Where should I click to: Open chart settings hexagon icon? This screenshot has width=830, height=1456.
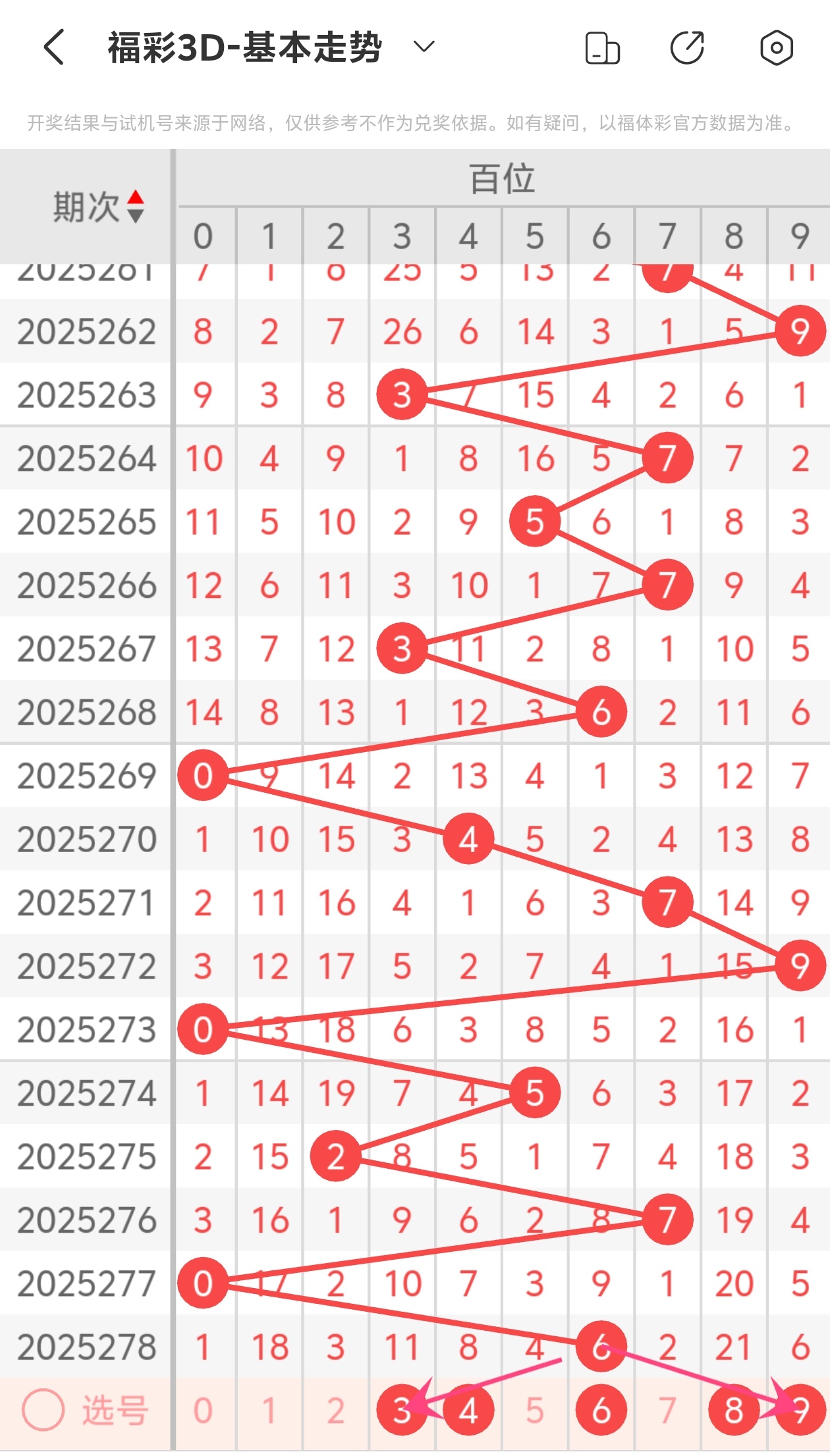pyautogui.click(x=776, y=47)
